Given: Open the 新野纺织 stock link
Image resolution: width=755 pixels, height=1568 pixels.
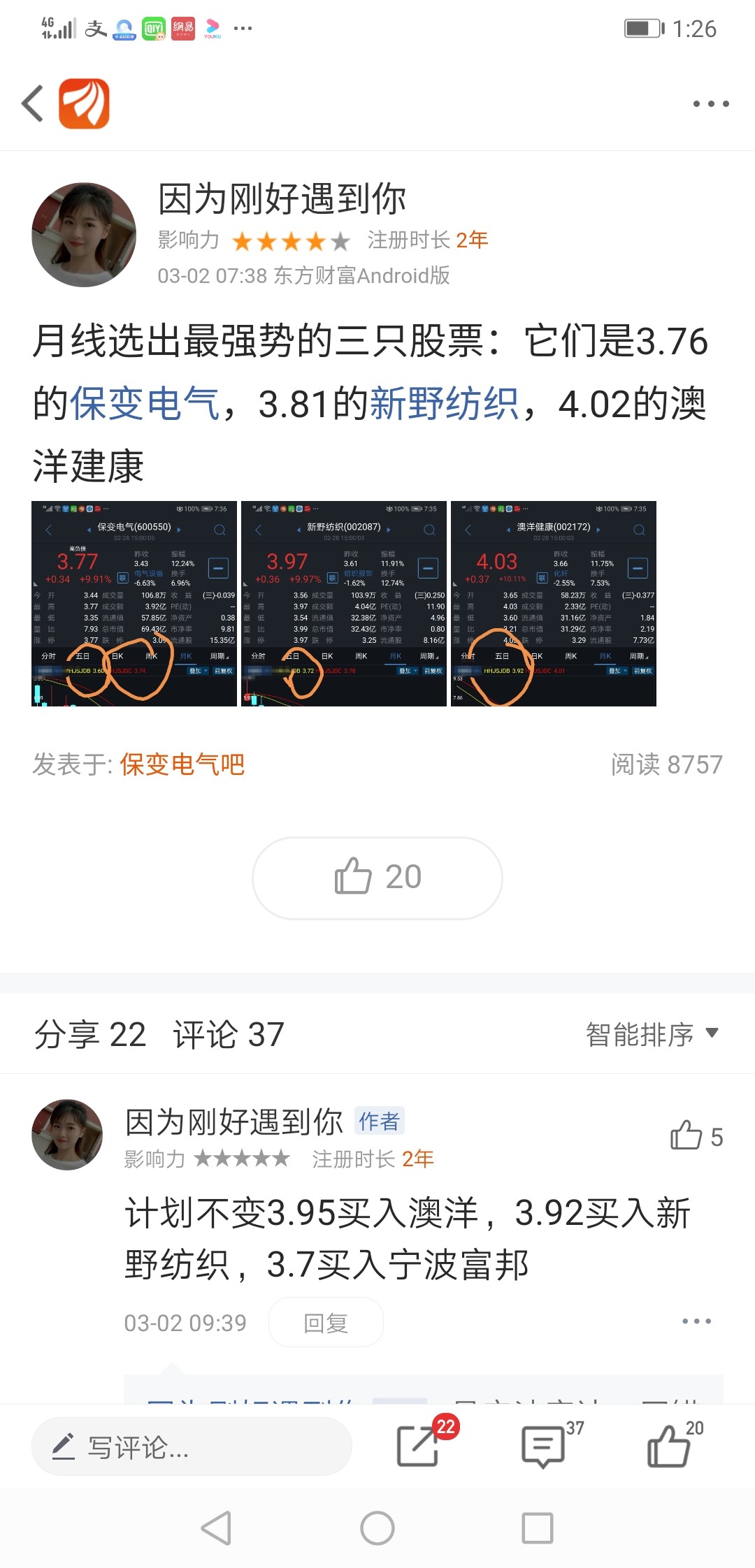Looking at the screenshot, I should (x=445, y=404).
